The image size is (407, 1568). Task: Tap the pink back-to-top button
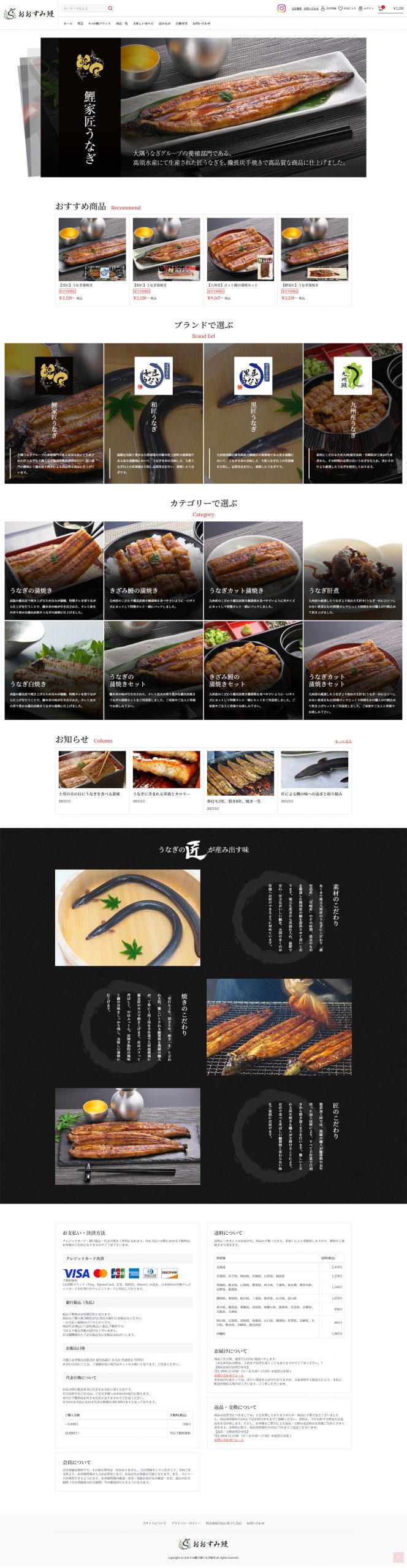tap(398, 1557)
